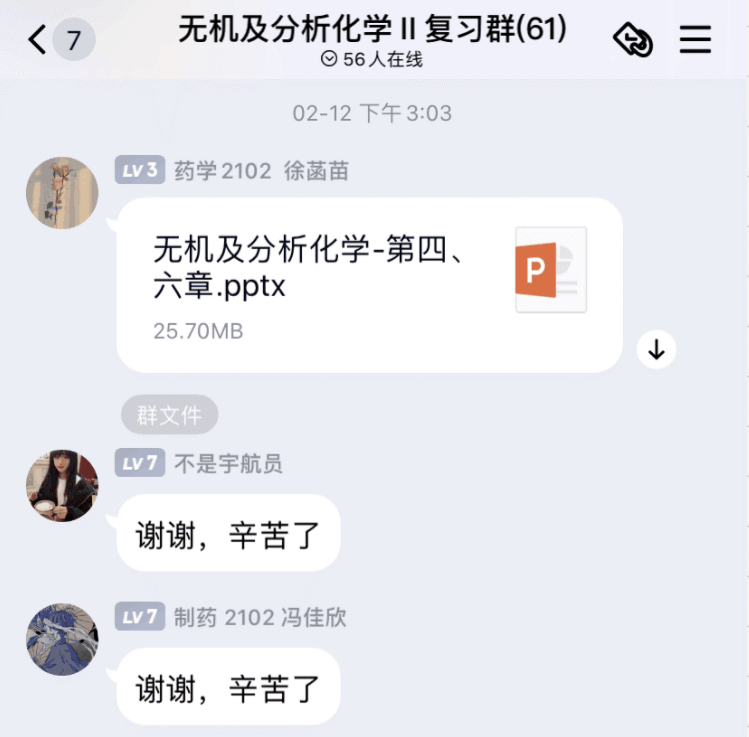This screenshot has width=749, height=737.
Task: View 冯佳欣's profile avatar
Action: click(62, 639)
